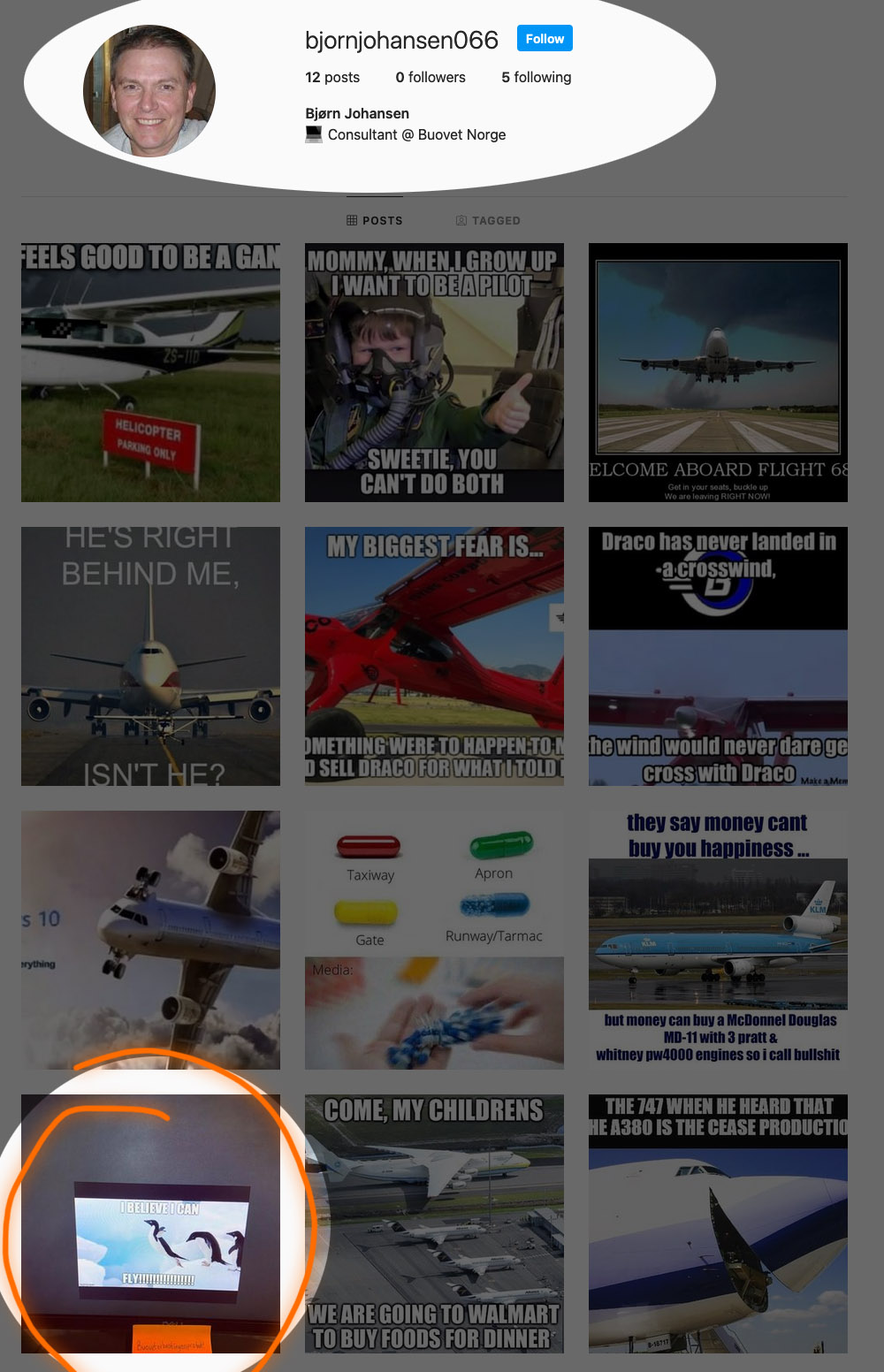Open the 'Come, my childrens' post

click(434, 1223)
